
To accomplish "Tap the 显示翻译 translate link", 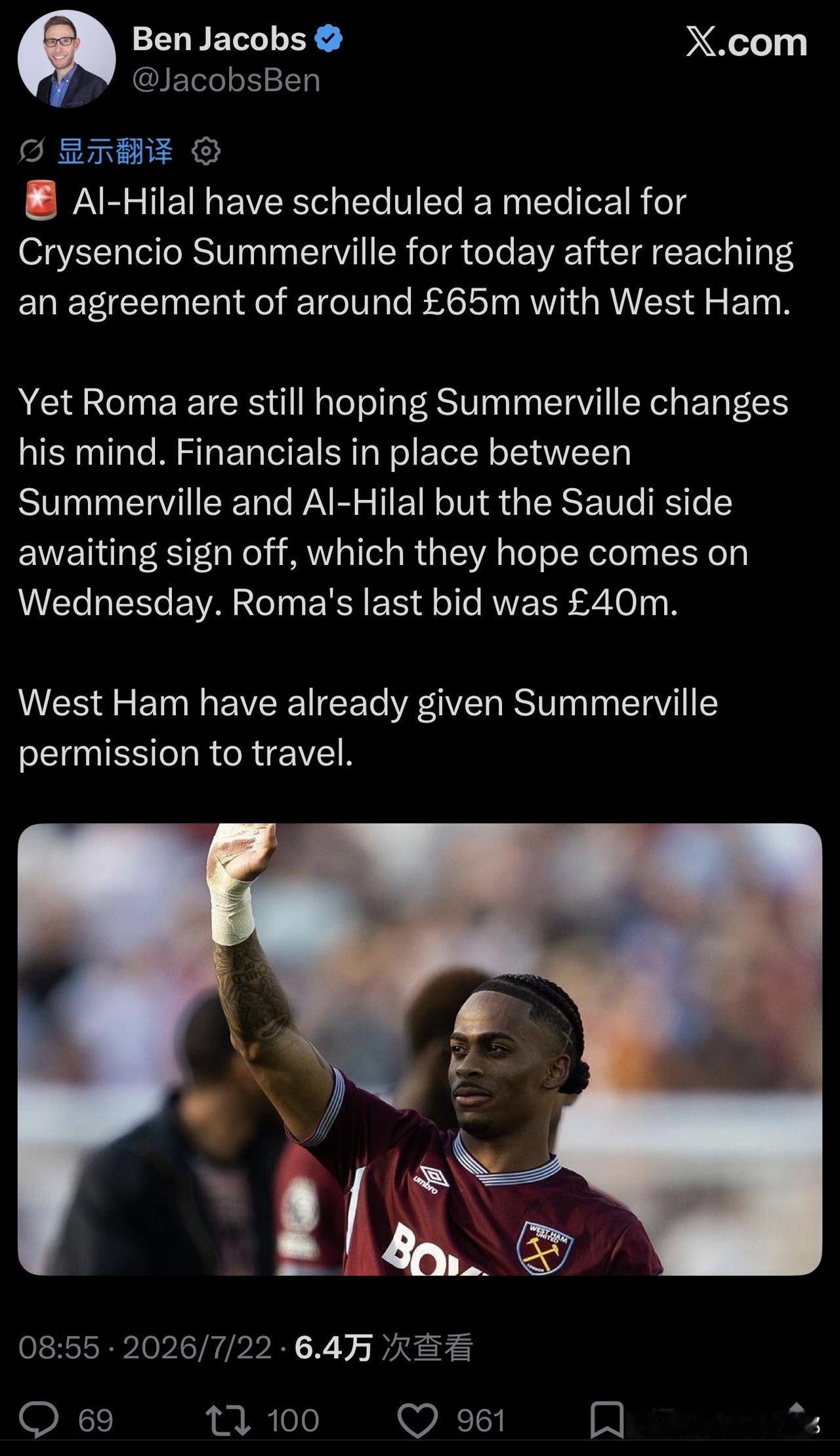I will click(115, 152).
